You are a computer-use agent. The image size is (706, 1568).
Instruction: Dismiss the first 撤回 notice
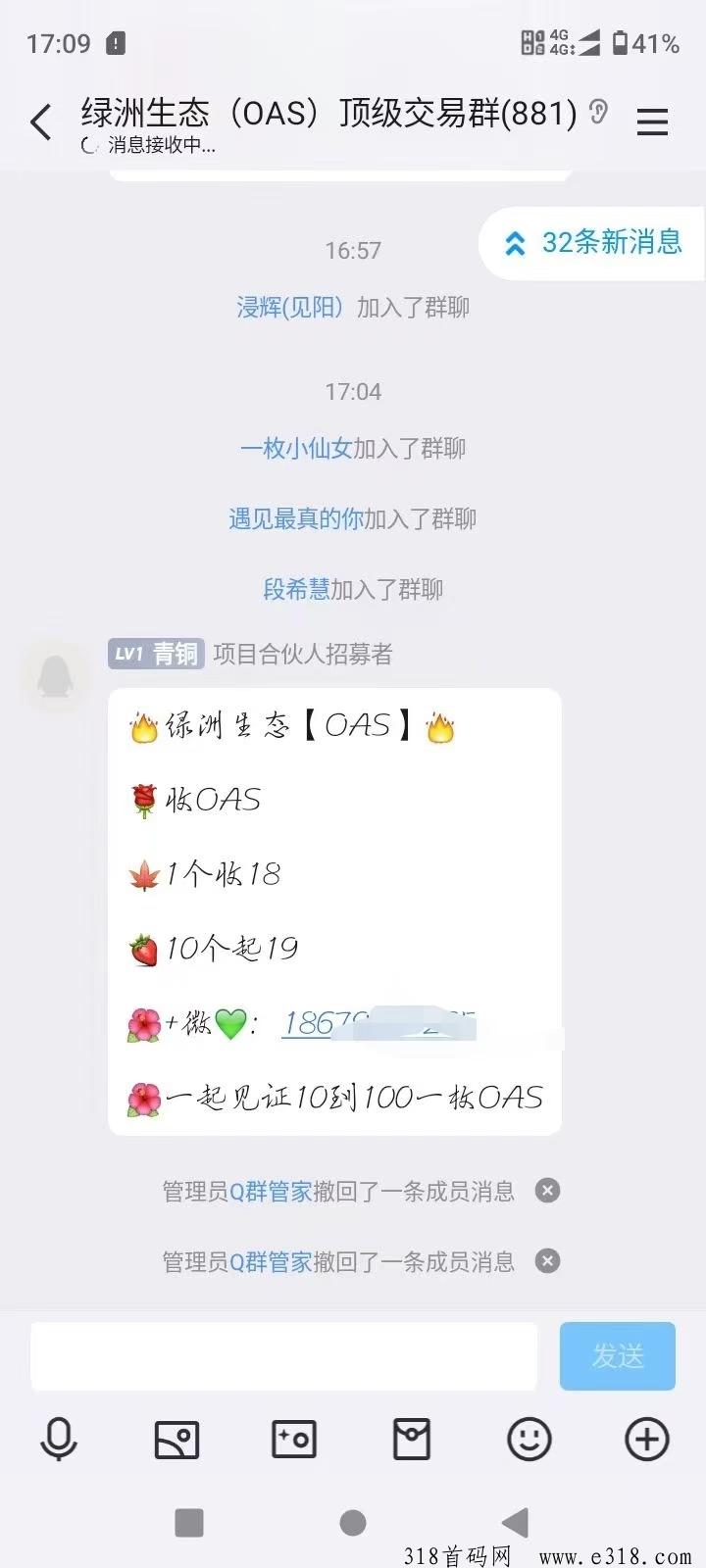pyautogui.click(x=547, y=1191)
